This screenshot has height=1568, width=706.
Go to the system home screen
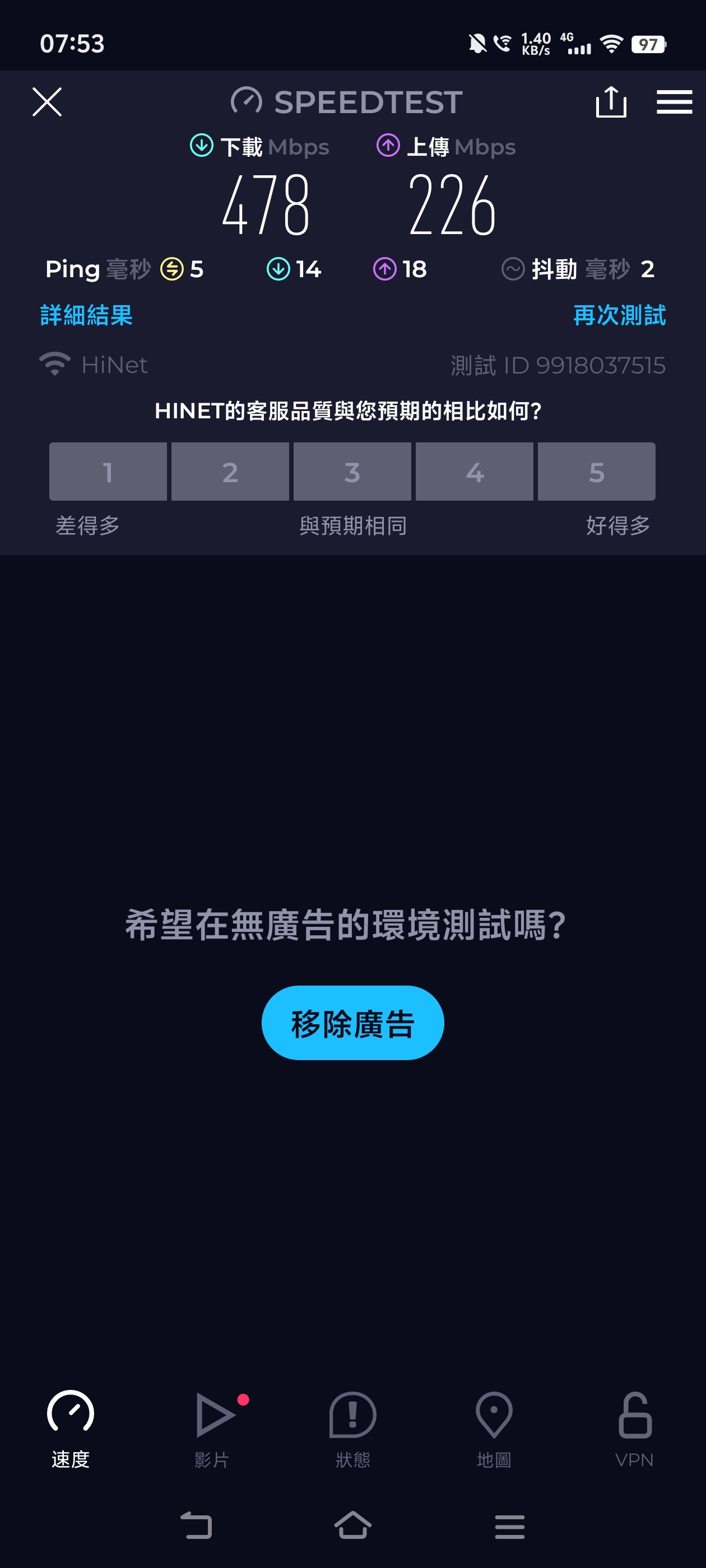[352, 1525]
